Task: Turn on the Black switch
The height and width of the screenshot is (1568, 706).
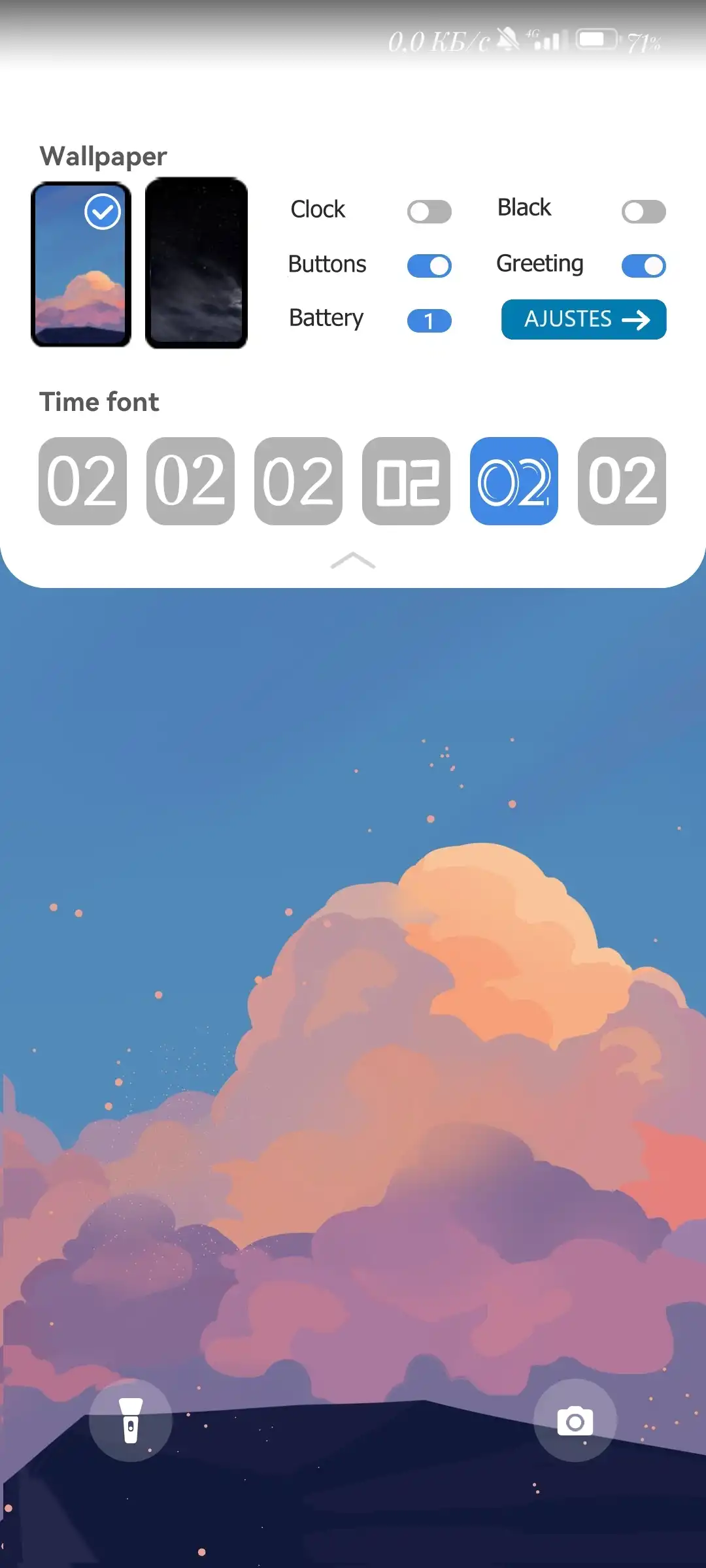Action: [x=643, y=212]
